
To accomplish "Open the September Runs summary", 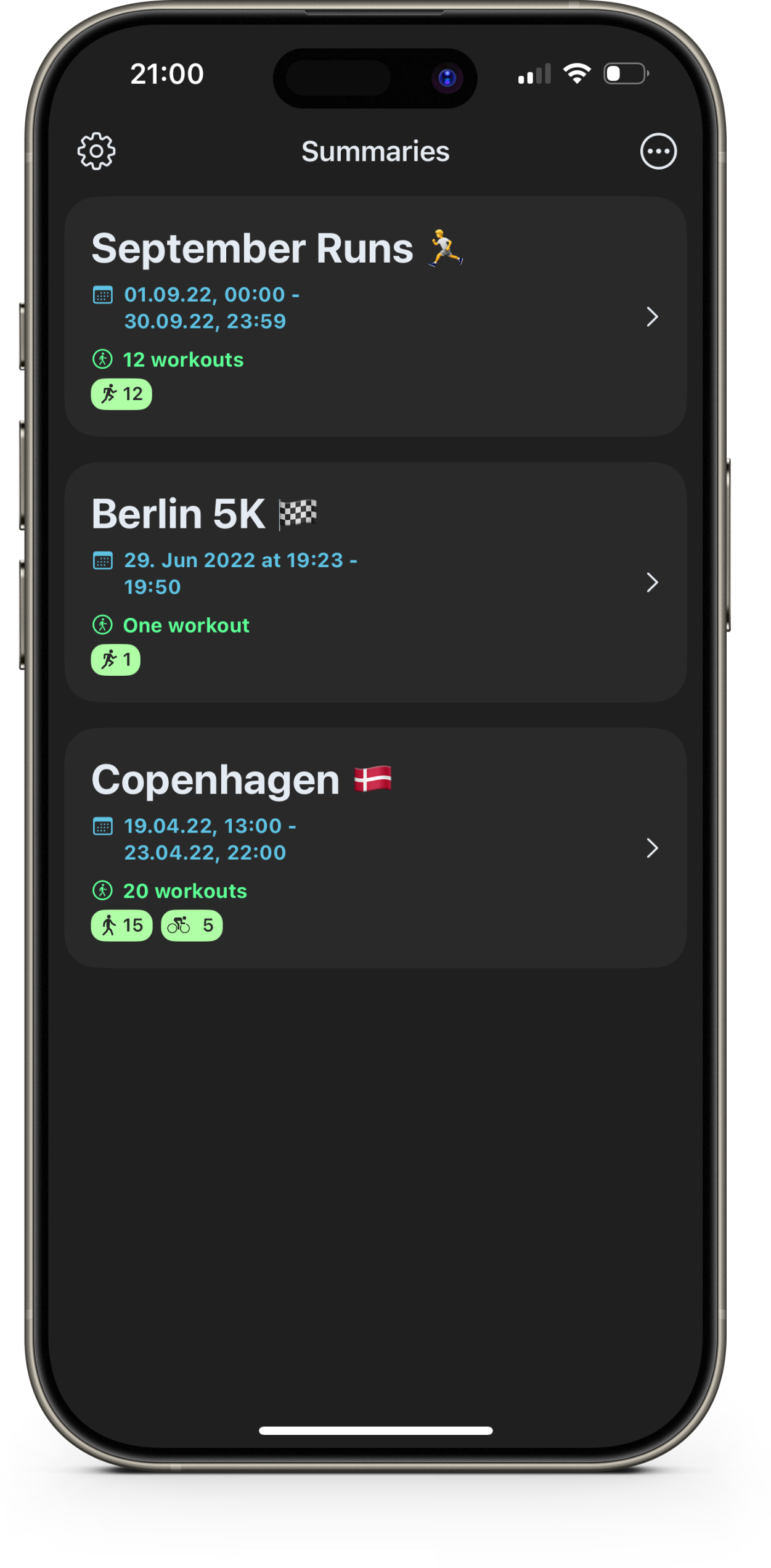I will (375, 316).
